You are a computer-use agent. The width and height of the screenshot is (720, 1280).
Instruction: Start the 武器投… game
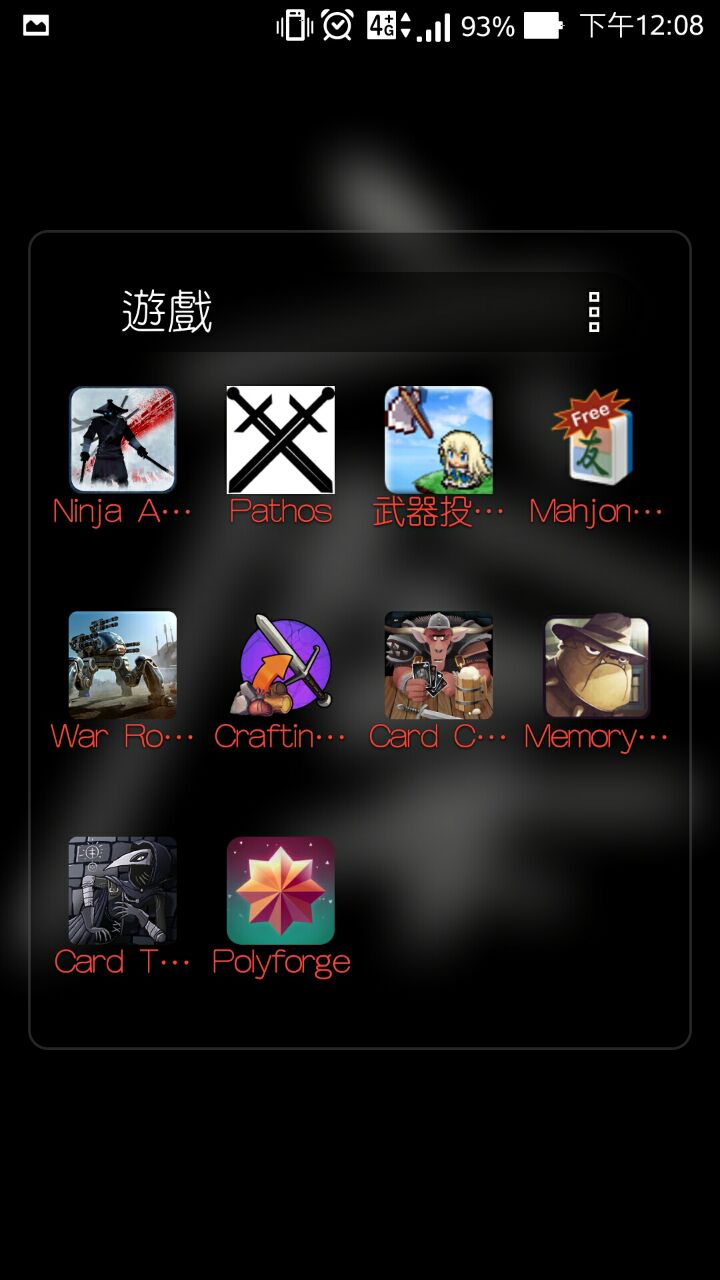pyautogui.click(x=438, y=440)
